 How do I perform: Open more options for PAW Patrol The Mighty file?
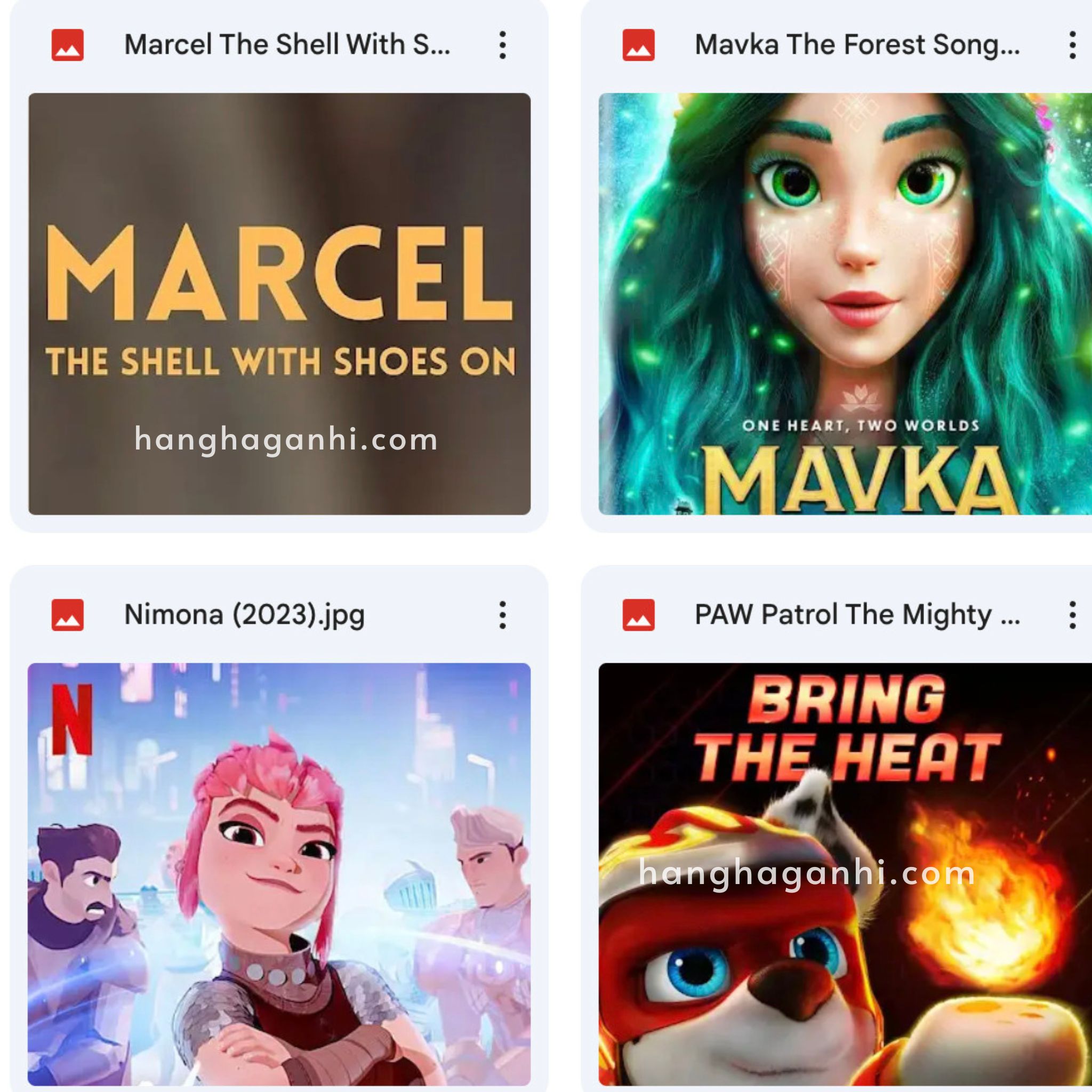point(1072,615)
